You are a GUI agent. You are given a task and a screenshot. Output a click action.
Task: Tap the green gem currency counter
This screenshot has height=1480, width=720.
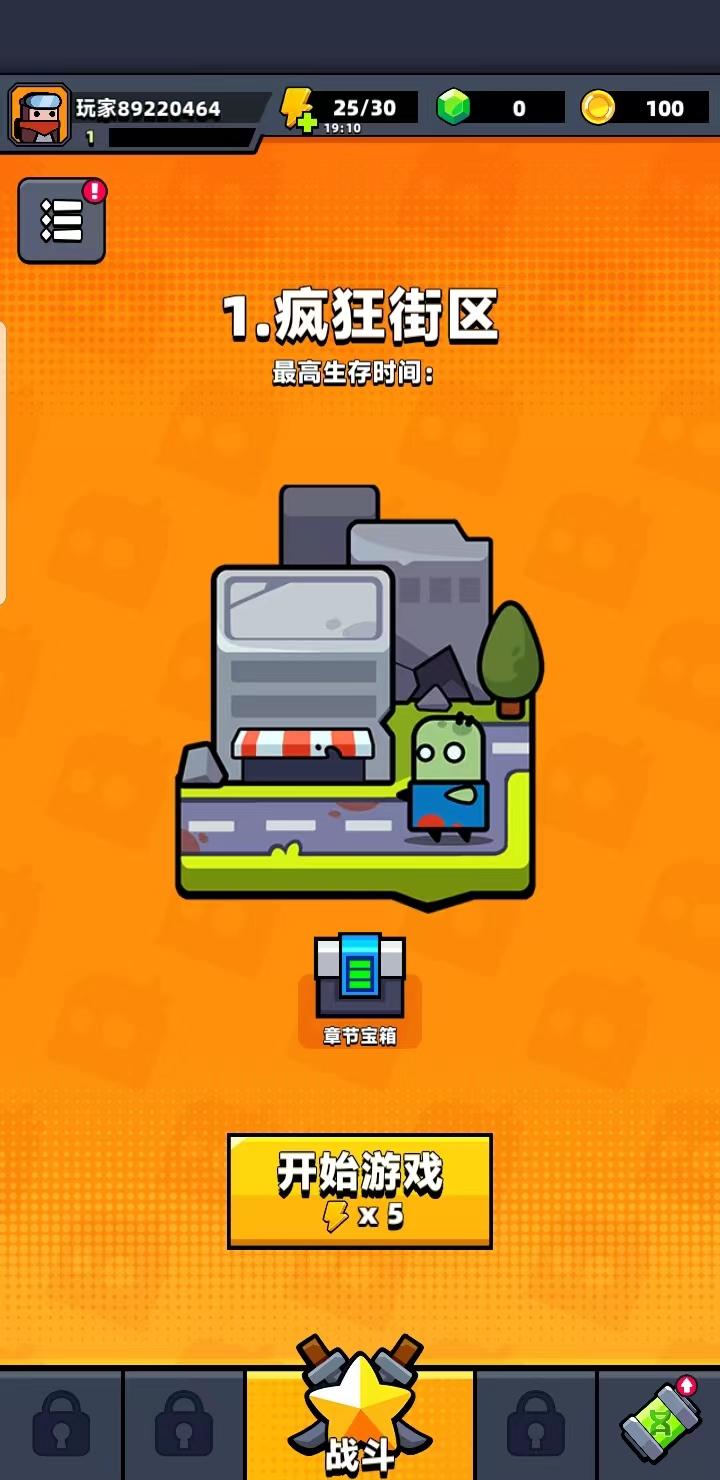click(500, 108)
